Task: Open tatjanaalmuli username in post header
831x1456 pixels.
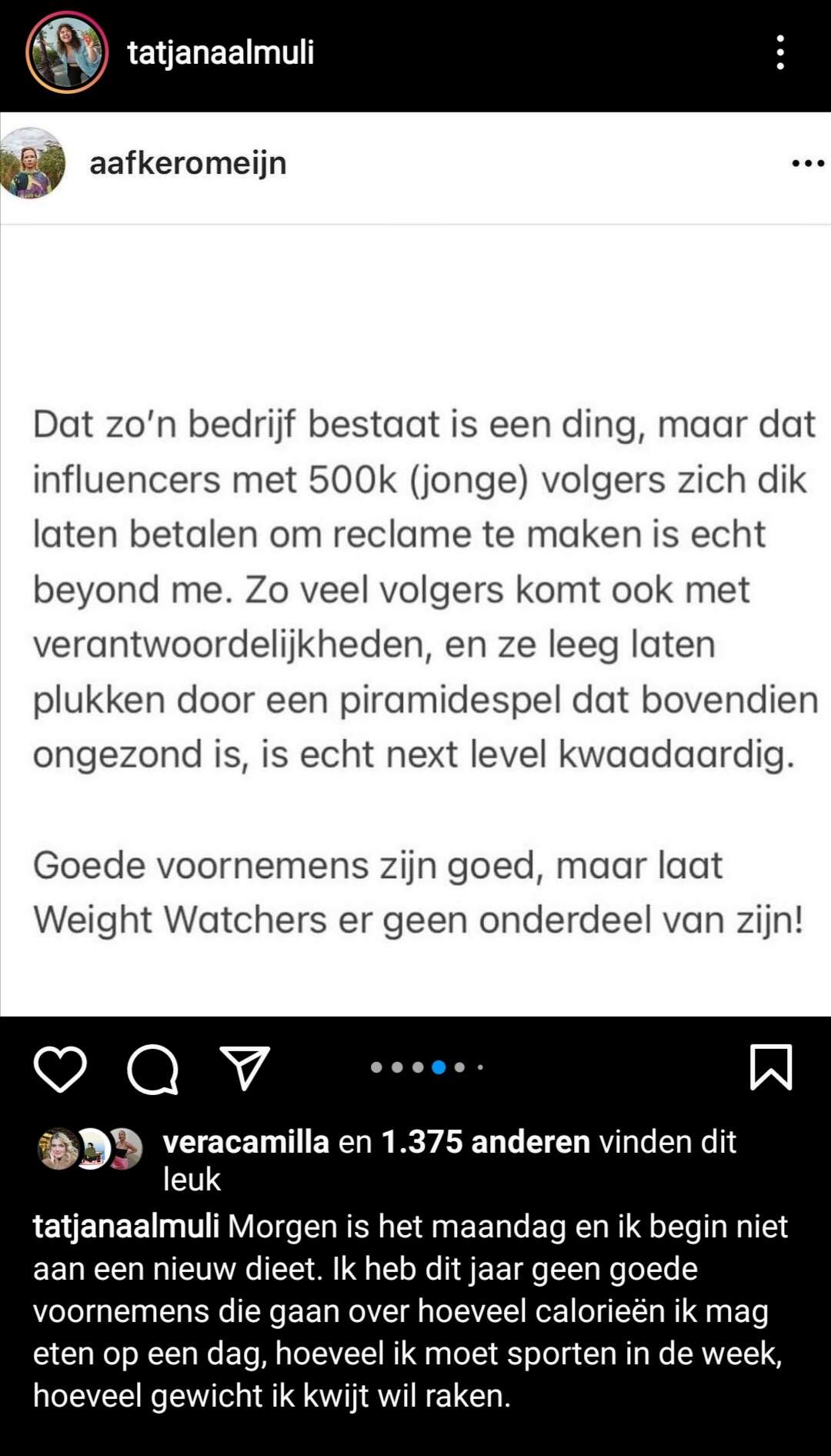Action: [221, 52]
